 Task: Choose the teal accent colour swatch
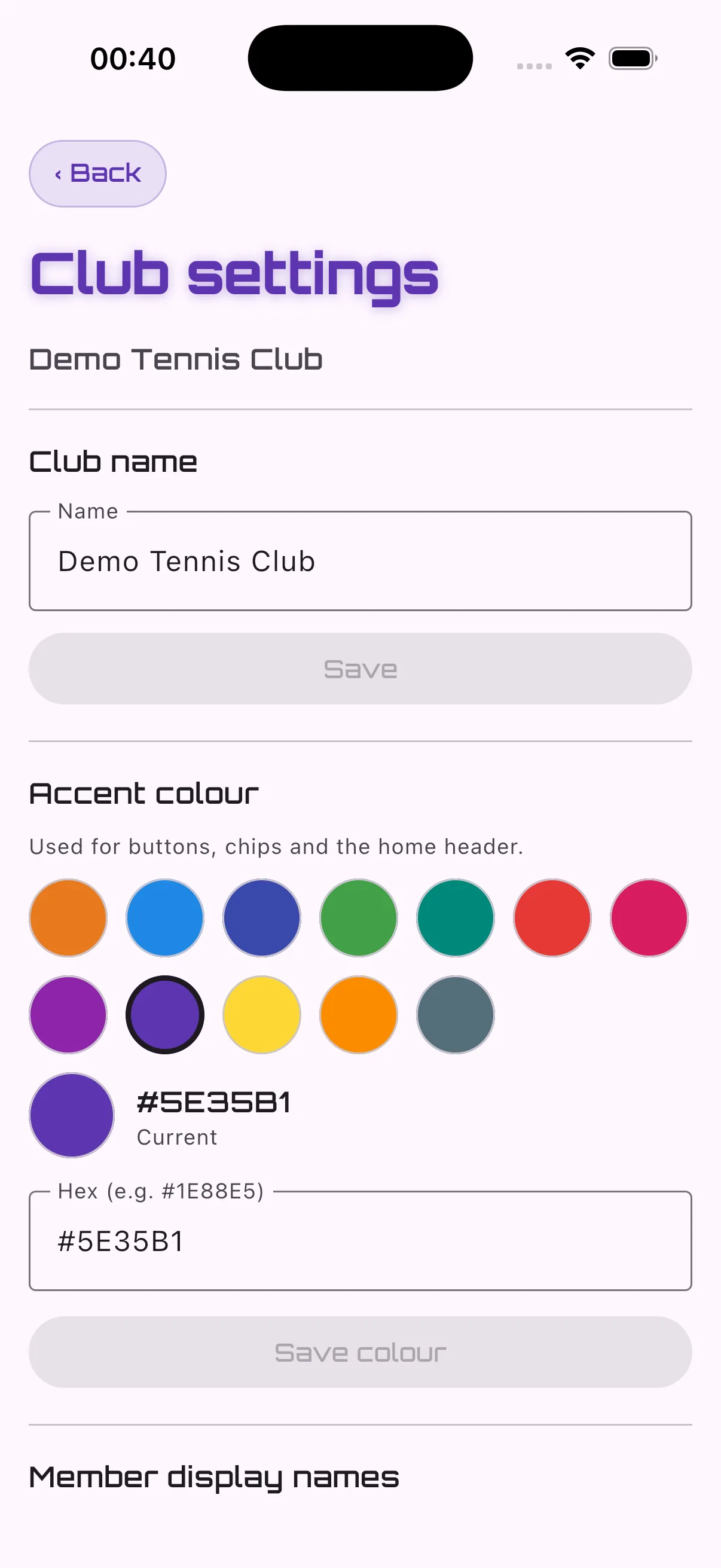click(x=455, y=918)
